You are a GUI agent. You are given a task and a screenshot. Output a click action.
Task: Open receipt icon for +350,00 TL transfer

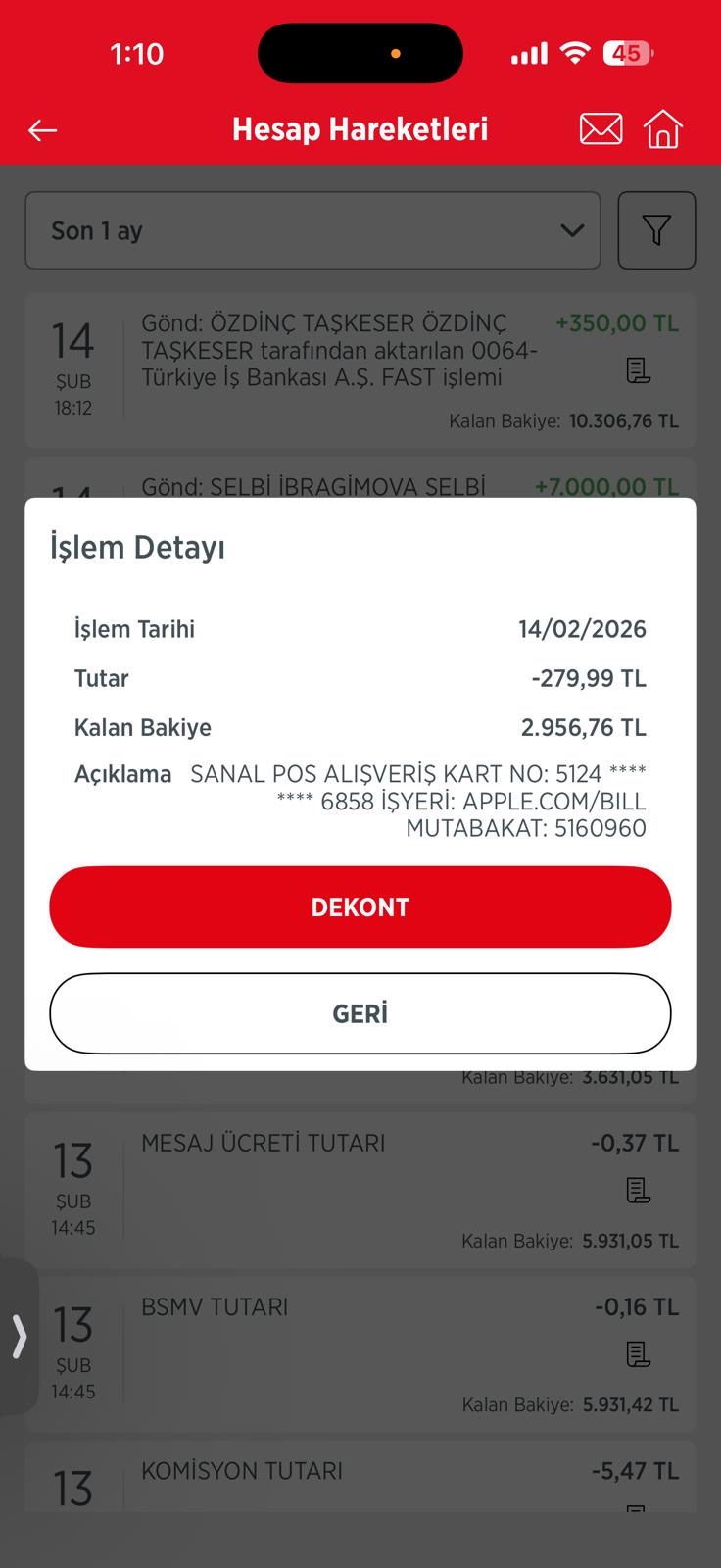[x=638, y=370]
